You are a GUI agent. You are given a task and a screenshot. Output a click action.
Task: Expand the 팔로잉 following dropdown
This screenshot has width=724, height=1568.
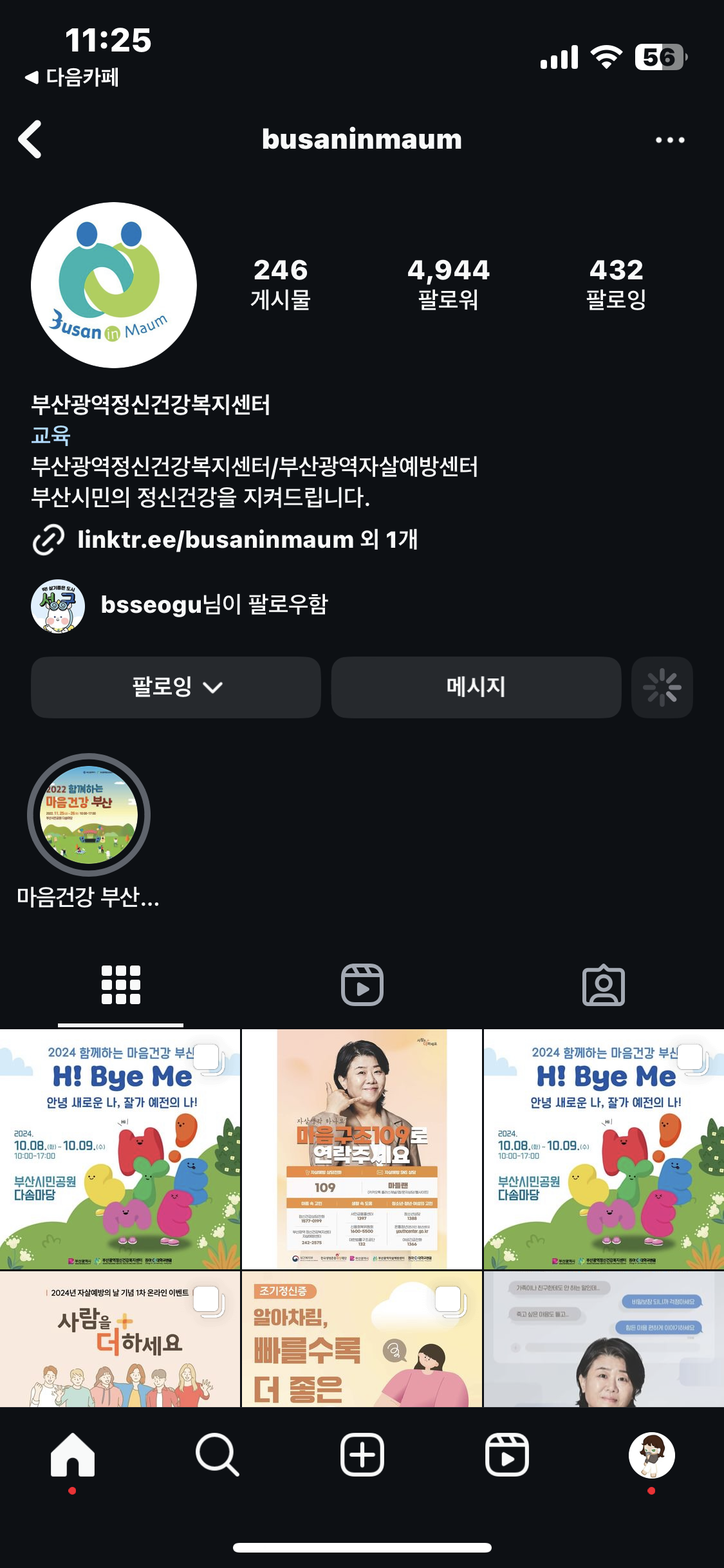click(x=176, y=687)
